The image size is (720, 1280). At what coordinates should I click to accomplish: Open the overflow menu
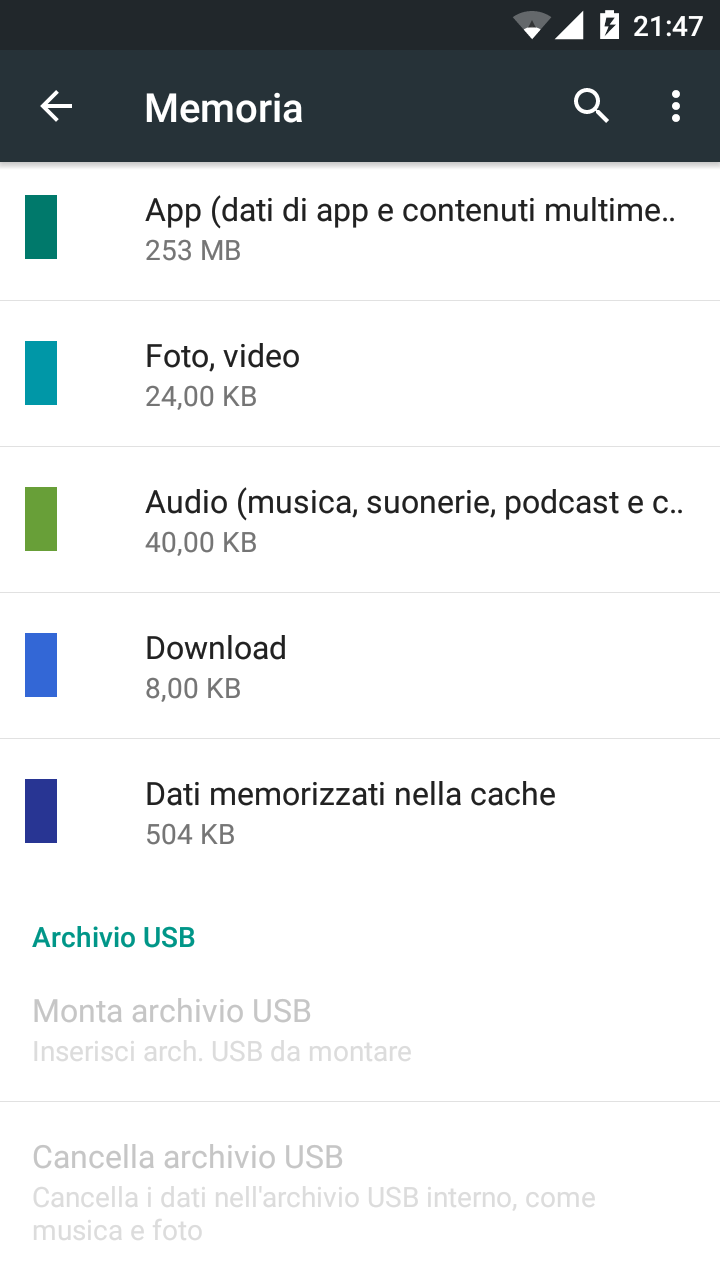[x=676, y=106]
